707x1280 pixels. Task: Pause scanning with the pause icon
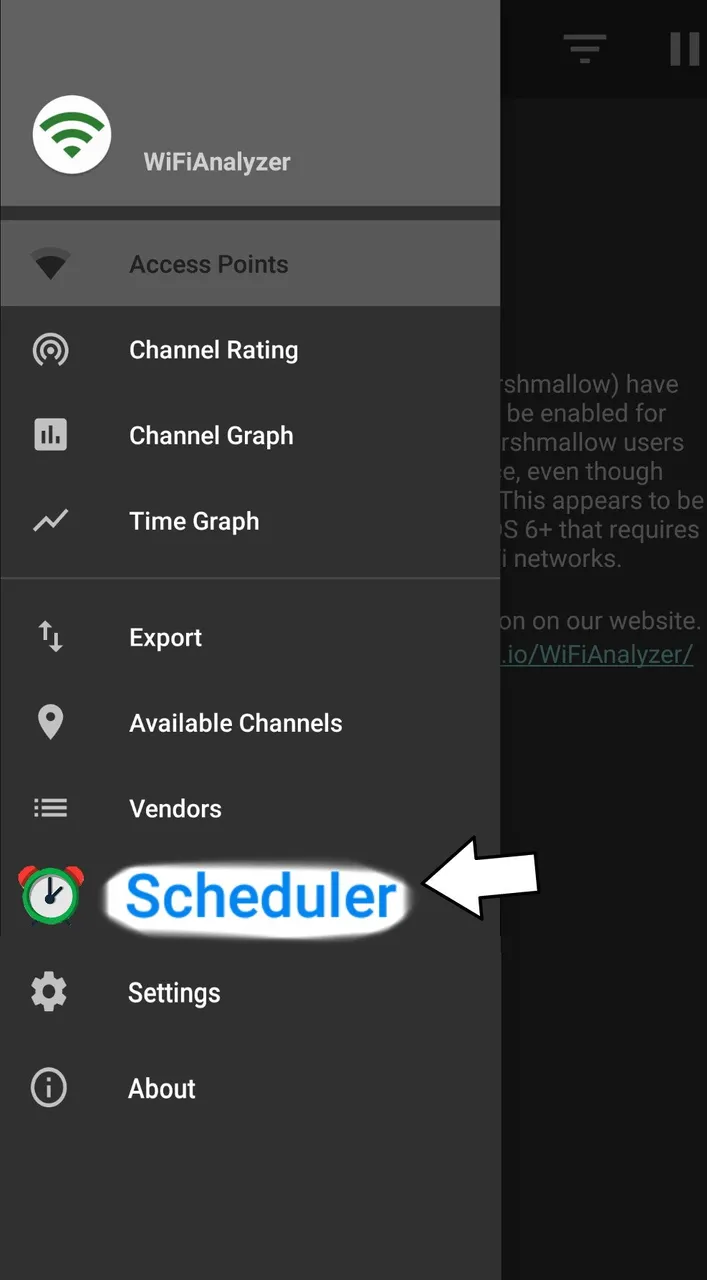click(x=685, y=48)
